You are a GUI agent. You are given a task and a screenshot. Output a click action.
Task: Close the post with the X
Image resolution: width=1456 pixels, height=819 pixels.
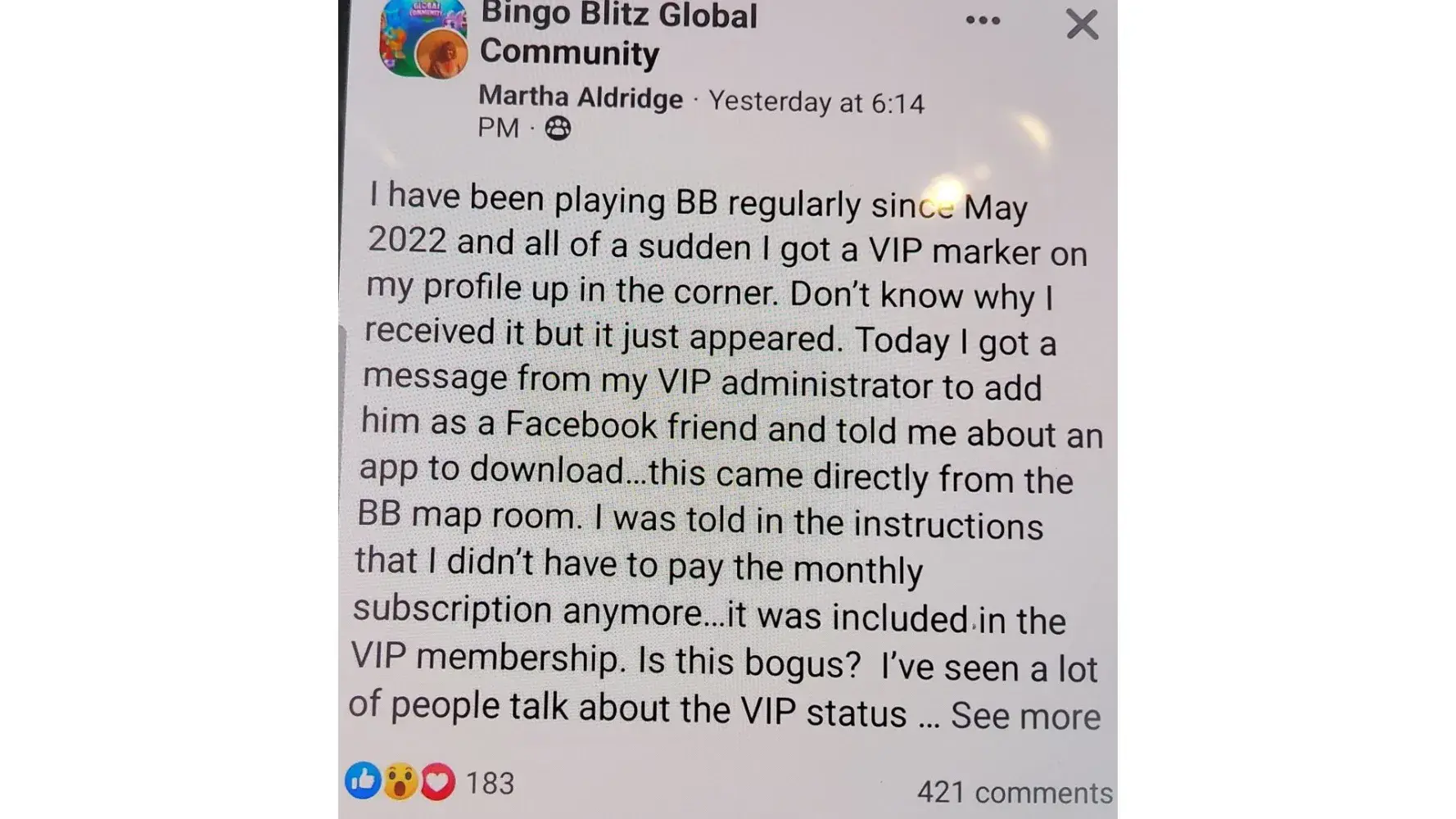click(x=1082, y=25)
